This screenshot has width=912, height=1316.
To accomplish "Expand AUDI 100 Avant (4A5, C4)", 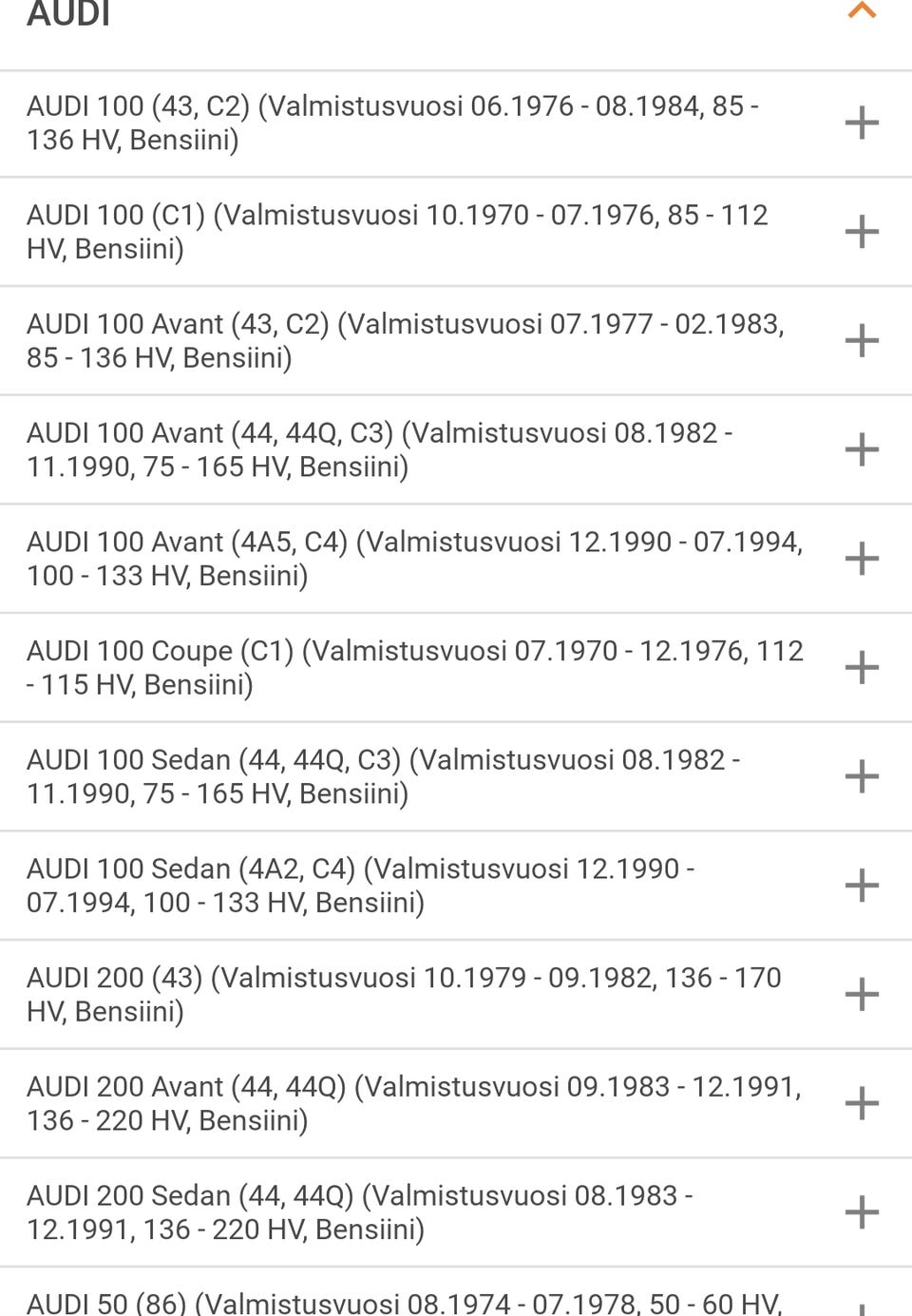I will tap(862, 558).
